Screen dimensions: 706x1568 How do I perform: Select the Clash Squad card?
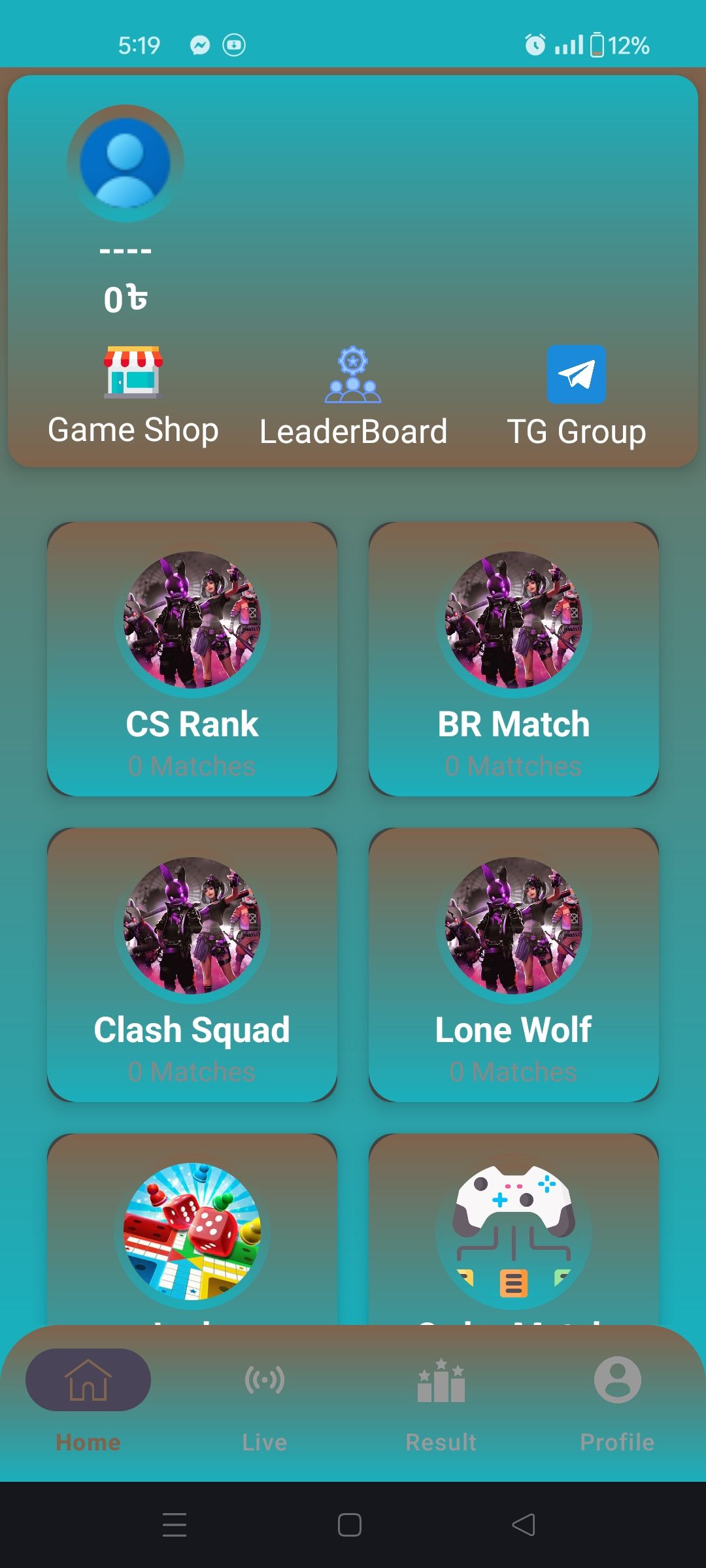[192, 964]
